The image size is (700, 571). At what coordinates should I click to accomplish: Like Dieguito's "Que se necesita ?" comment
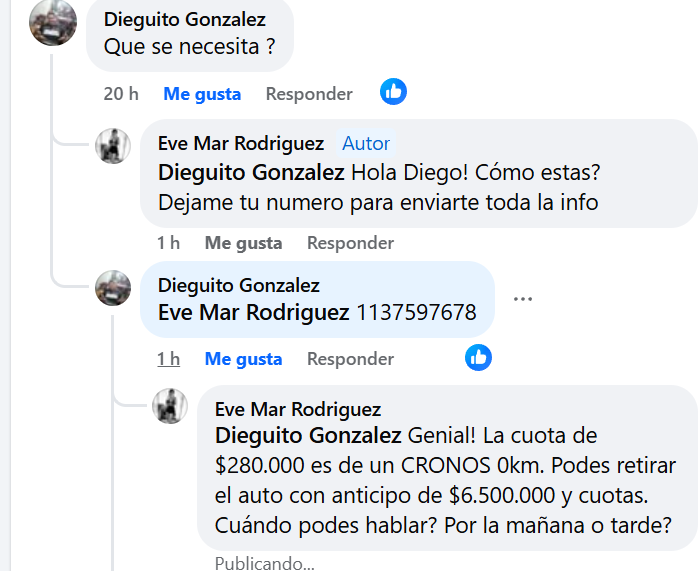point(202,94)
